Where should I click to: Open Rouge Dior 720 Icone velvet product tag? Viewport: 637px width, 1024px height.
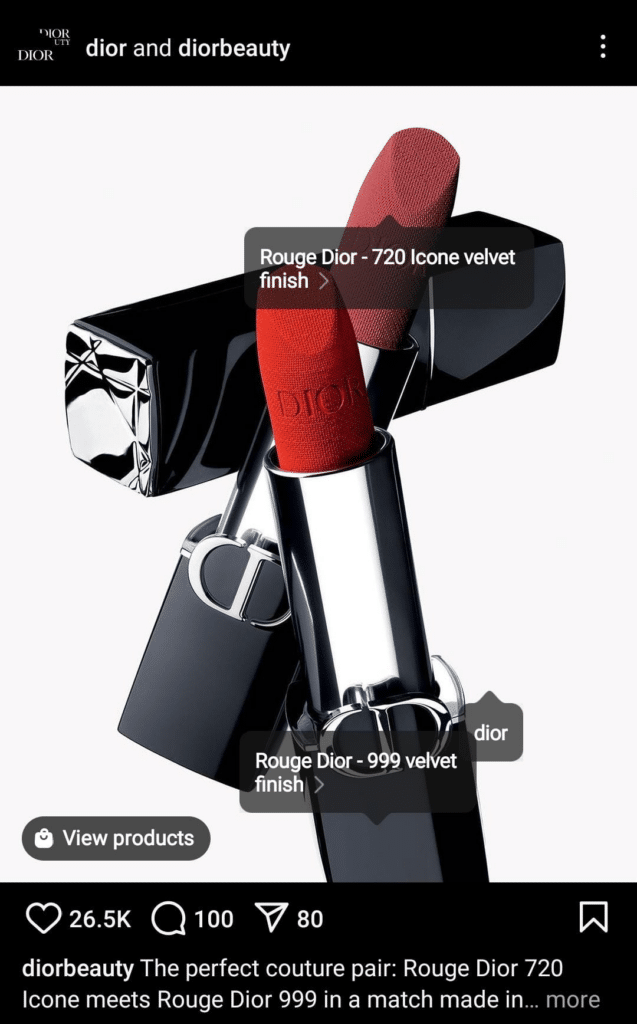coord(388,268)
